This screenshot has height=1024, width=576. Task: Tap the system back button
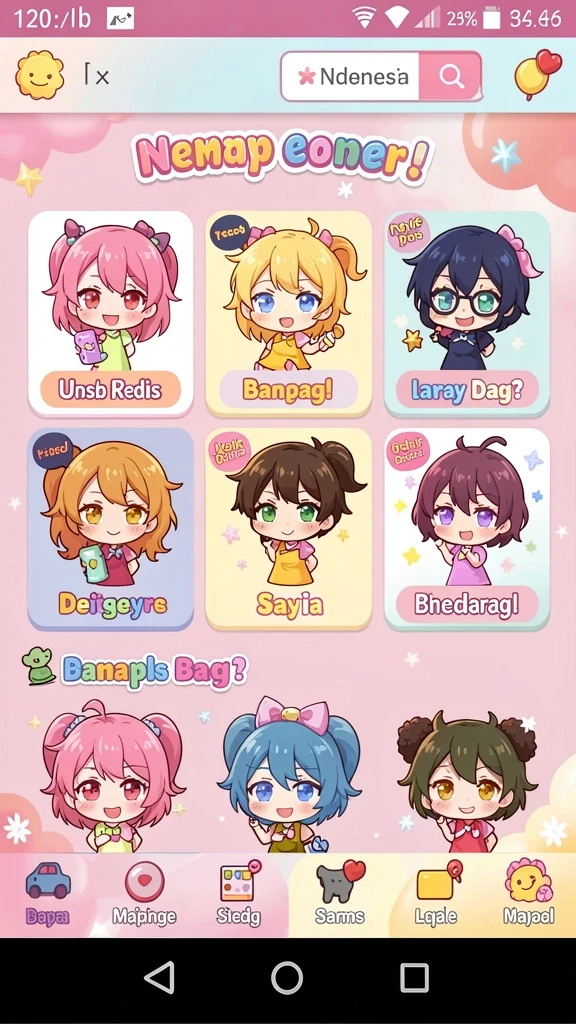159,978
